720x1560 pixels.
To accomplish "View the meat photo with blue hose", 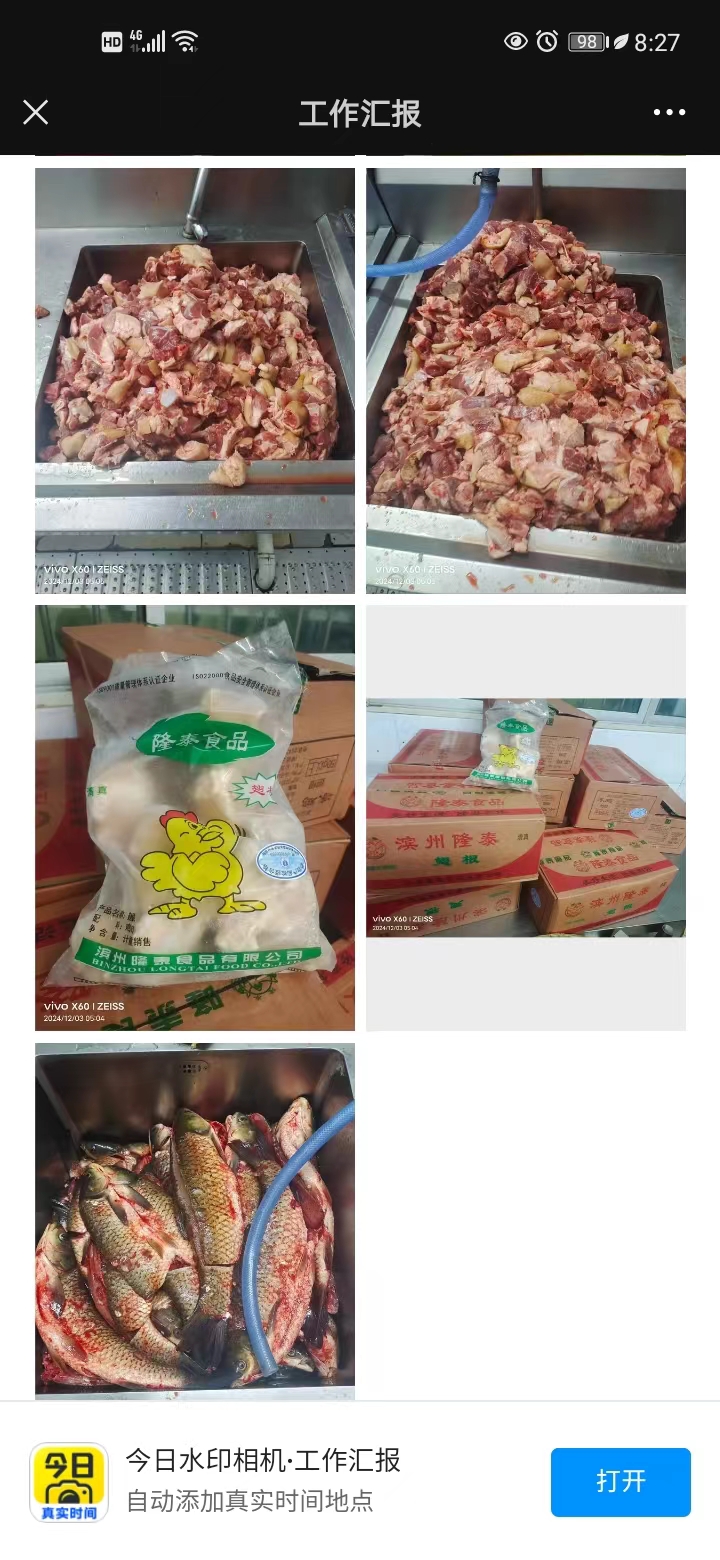I will [x=525, y=380].
